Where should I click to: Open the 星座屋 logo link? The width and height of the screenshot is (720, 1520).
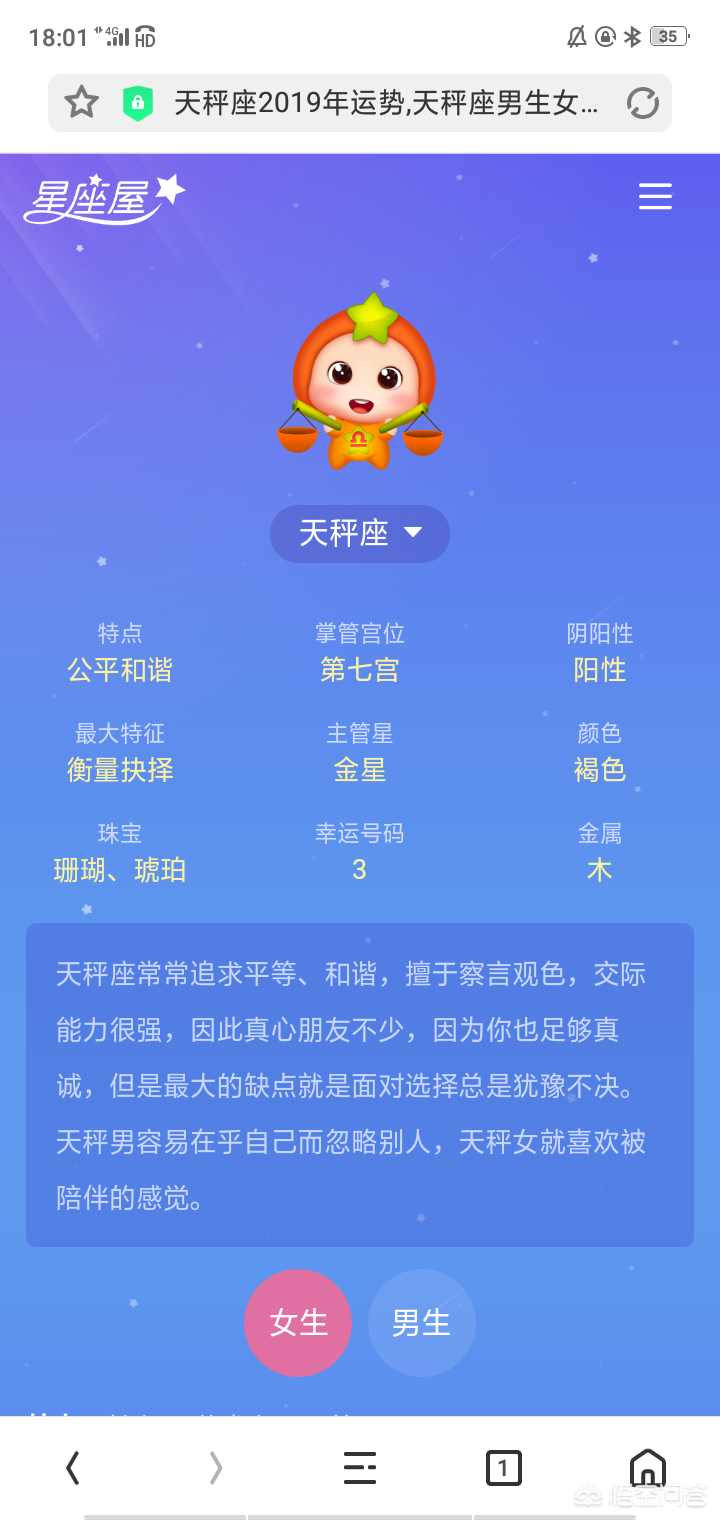click(104, 198)
